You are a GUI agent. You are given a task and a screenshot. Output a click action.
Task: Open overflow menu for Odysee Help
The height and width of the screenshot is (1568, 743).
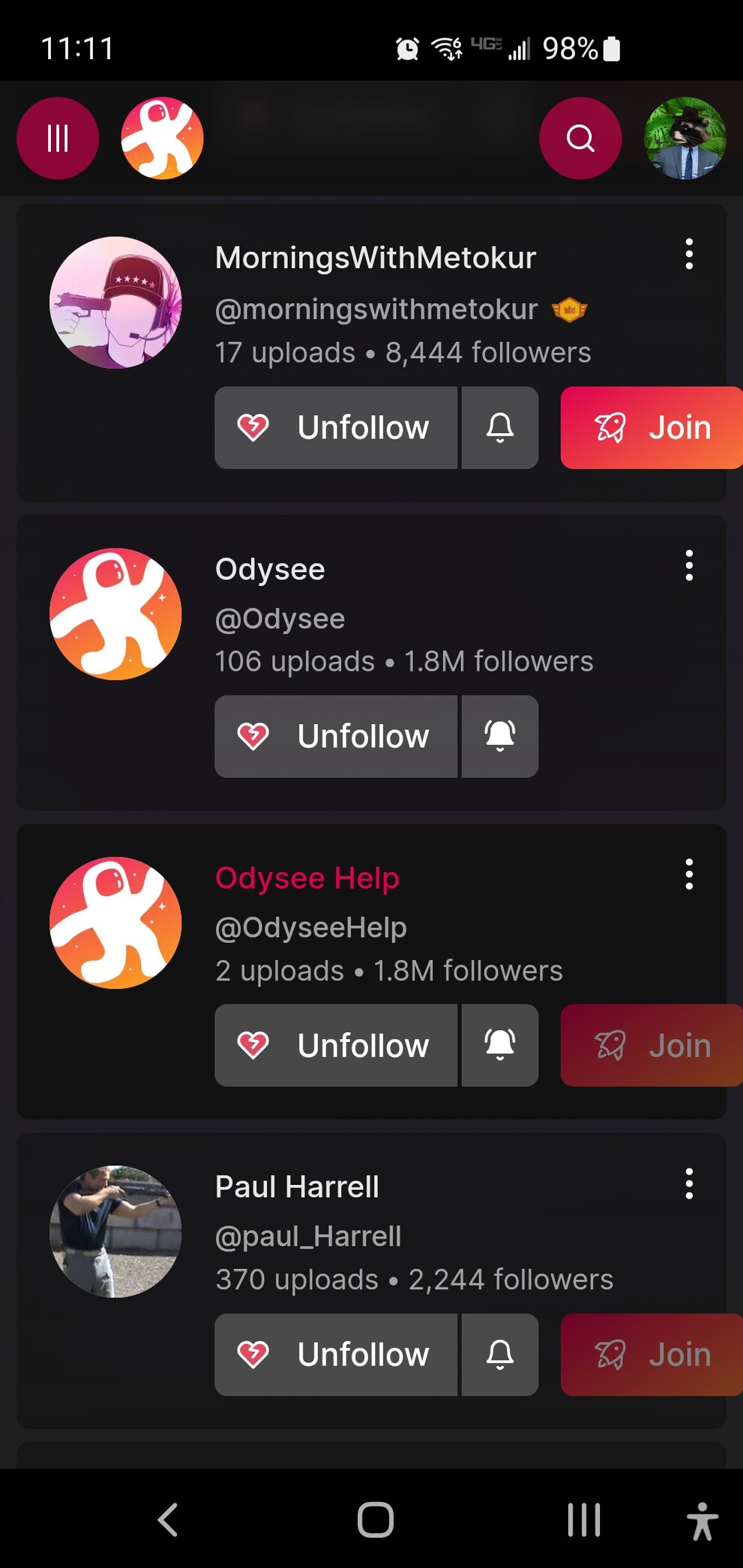point(689,874)
